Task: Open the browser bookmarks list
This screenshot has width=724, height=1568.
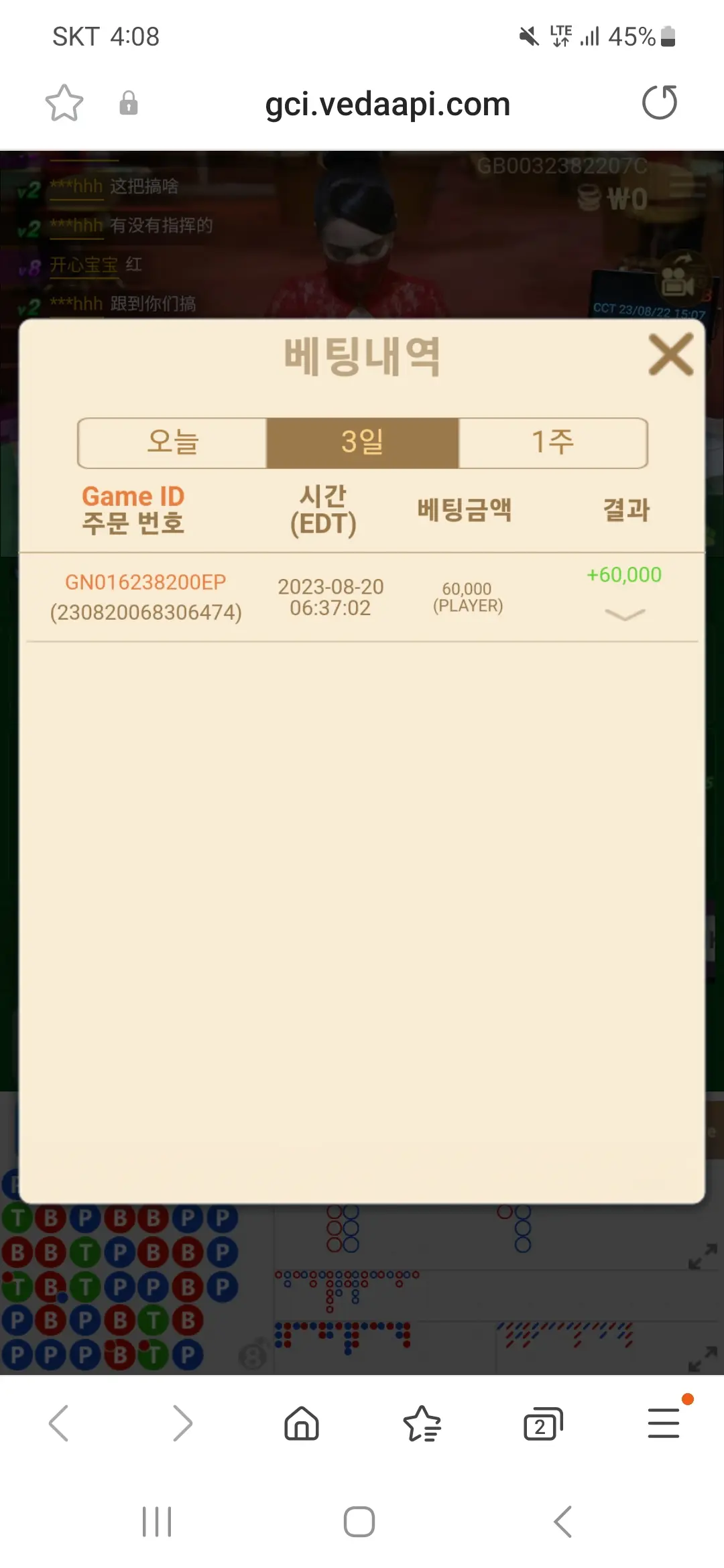Action: (x=422, y=1423)
